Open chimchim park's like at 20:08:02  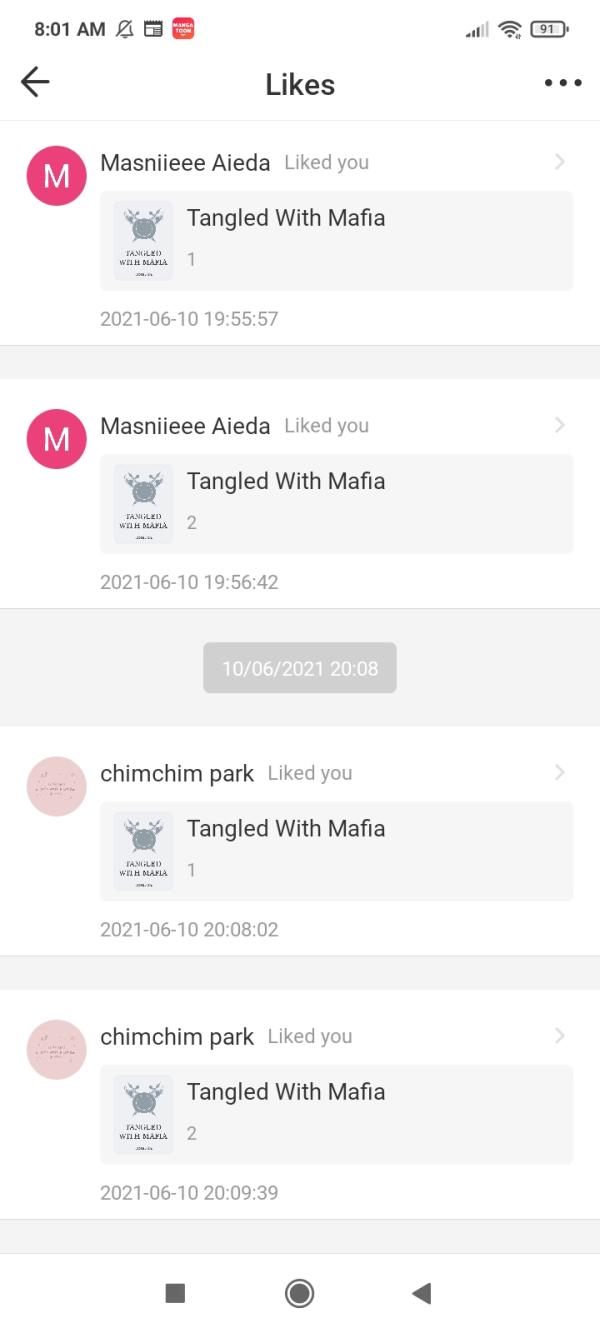coord(336,851)
